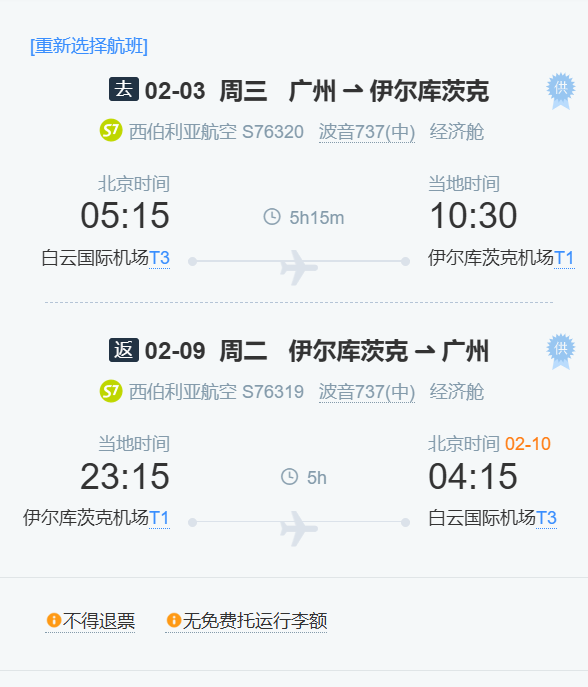Viewport: 588px width, 687px height.
Task: View the 不得退票 refund policy details
Action: 90,621
